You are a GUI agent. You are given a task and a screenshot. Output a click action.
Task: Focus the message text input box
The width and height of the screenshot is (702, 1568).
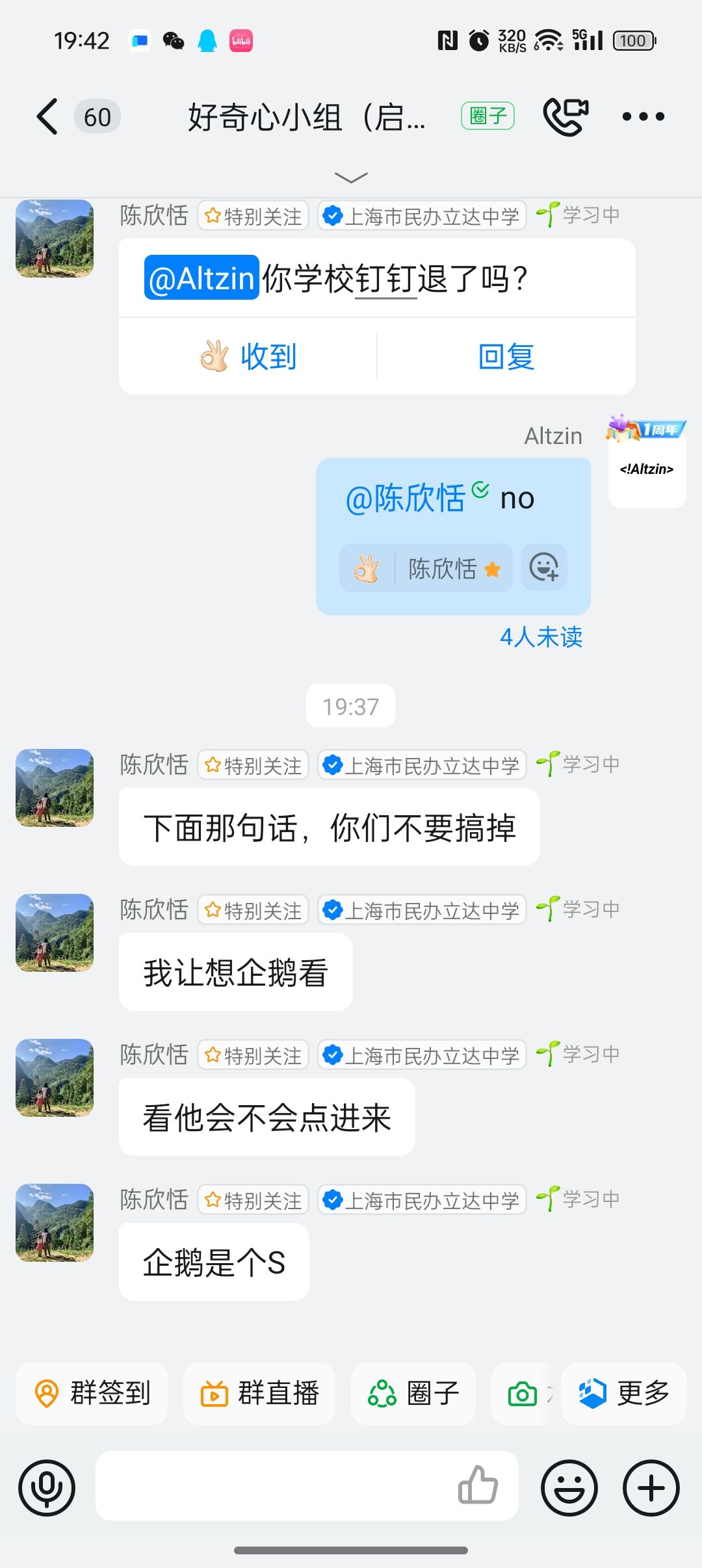tap(273, 1486)
